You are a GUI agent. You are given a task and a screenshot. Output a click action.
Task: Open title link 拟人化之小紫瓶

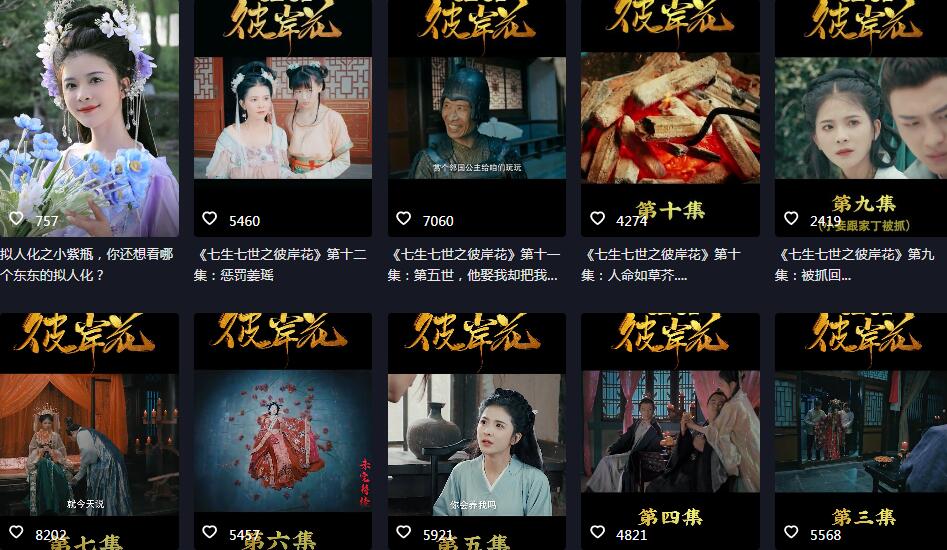[x=87, y=264]
